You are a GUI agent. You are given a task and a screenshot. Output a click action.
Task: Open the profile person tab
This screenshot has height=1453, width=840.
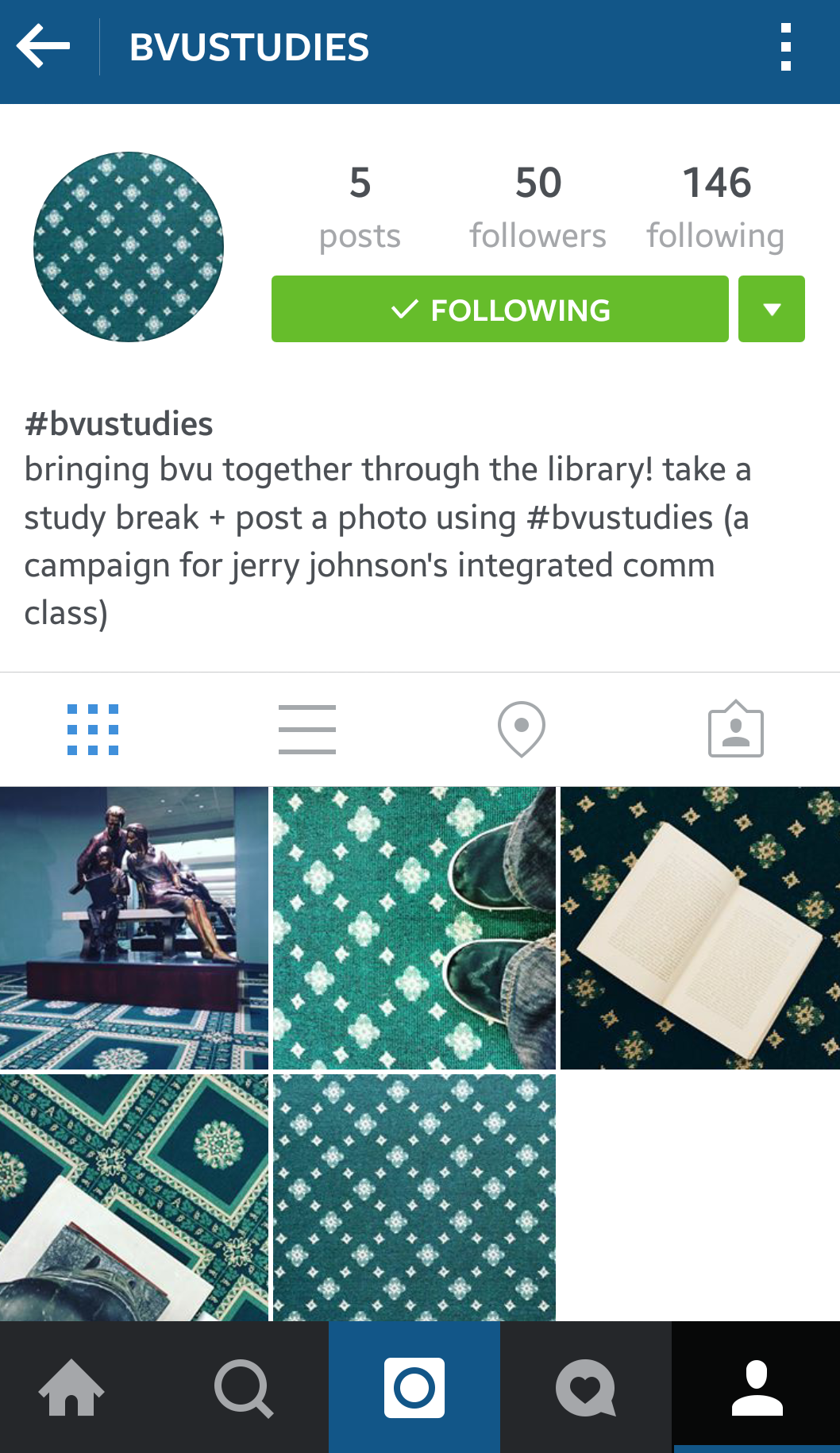757,1387
